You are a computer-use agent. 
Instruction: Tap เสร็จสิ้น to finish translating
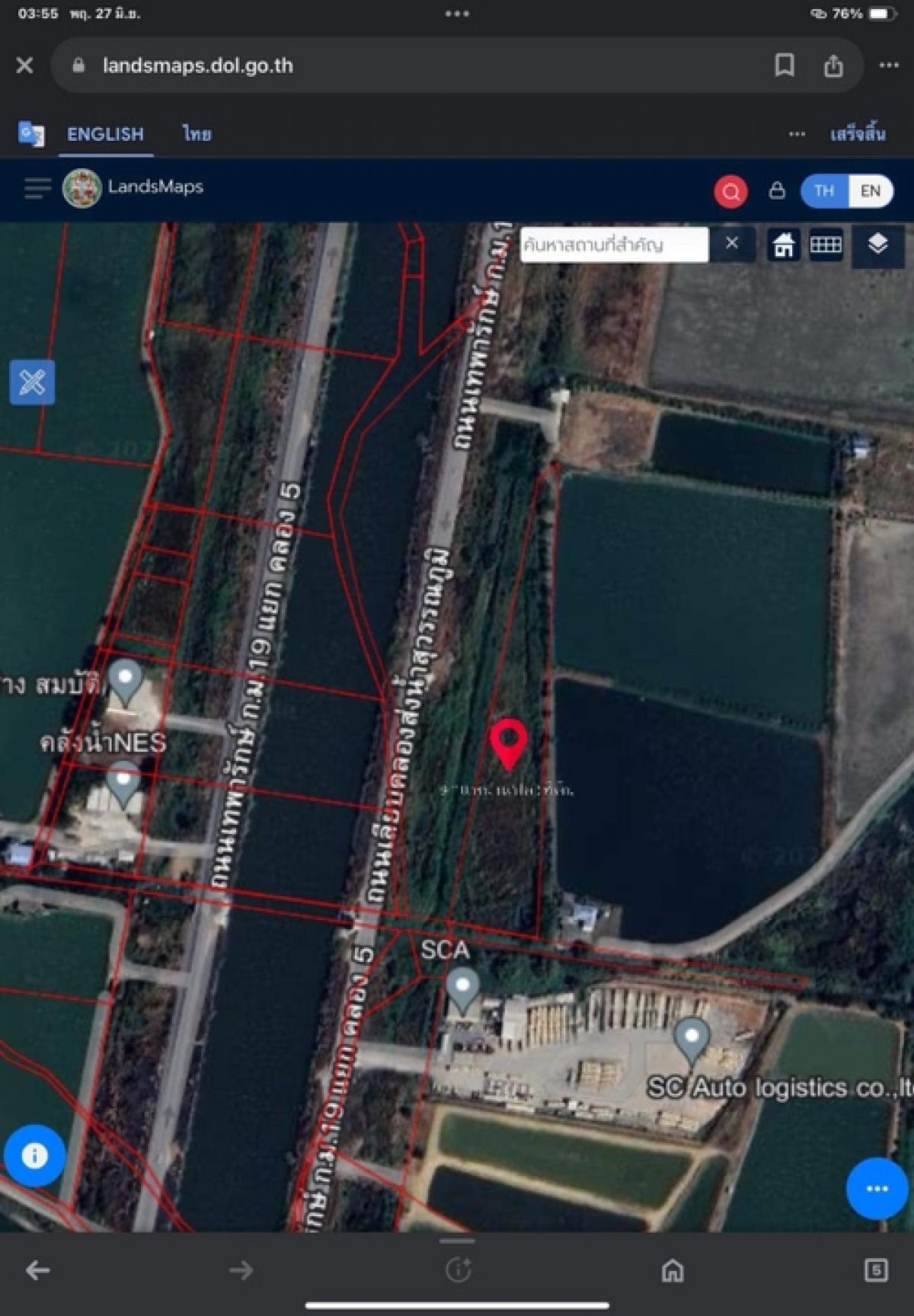tap(858, 134)
